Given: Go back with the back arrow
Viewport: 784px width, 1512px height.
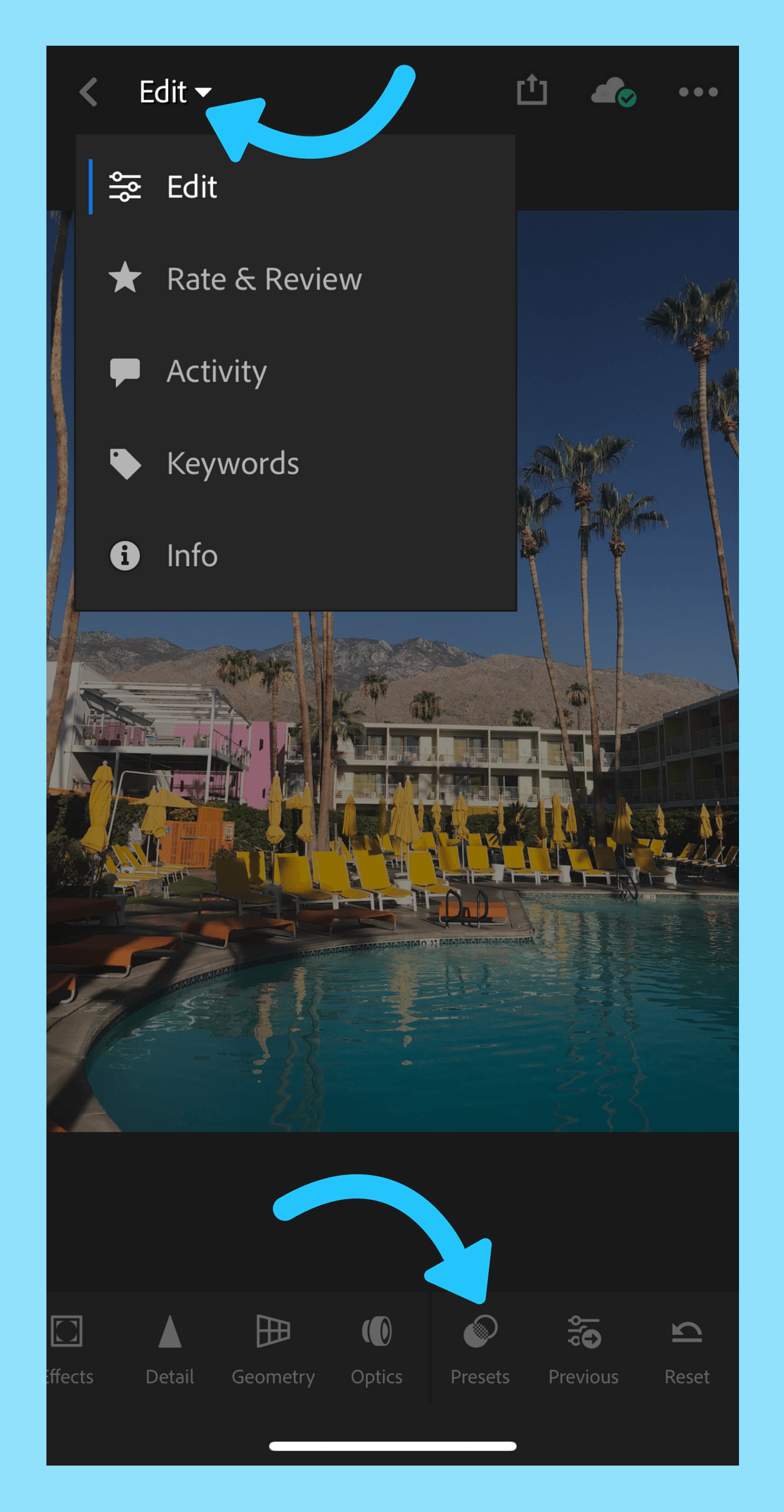Looking at the screenshot, I should tap(89, 92).
